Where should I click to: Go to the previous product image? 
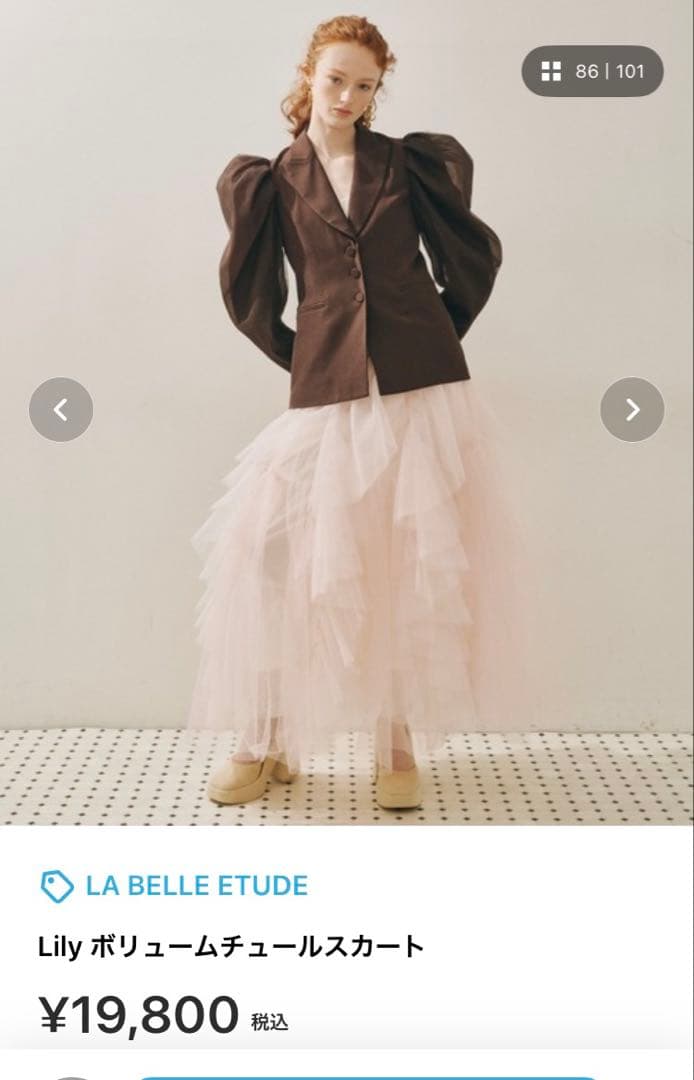61,409
